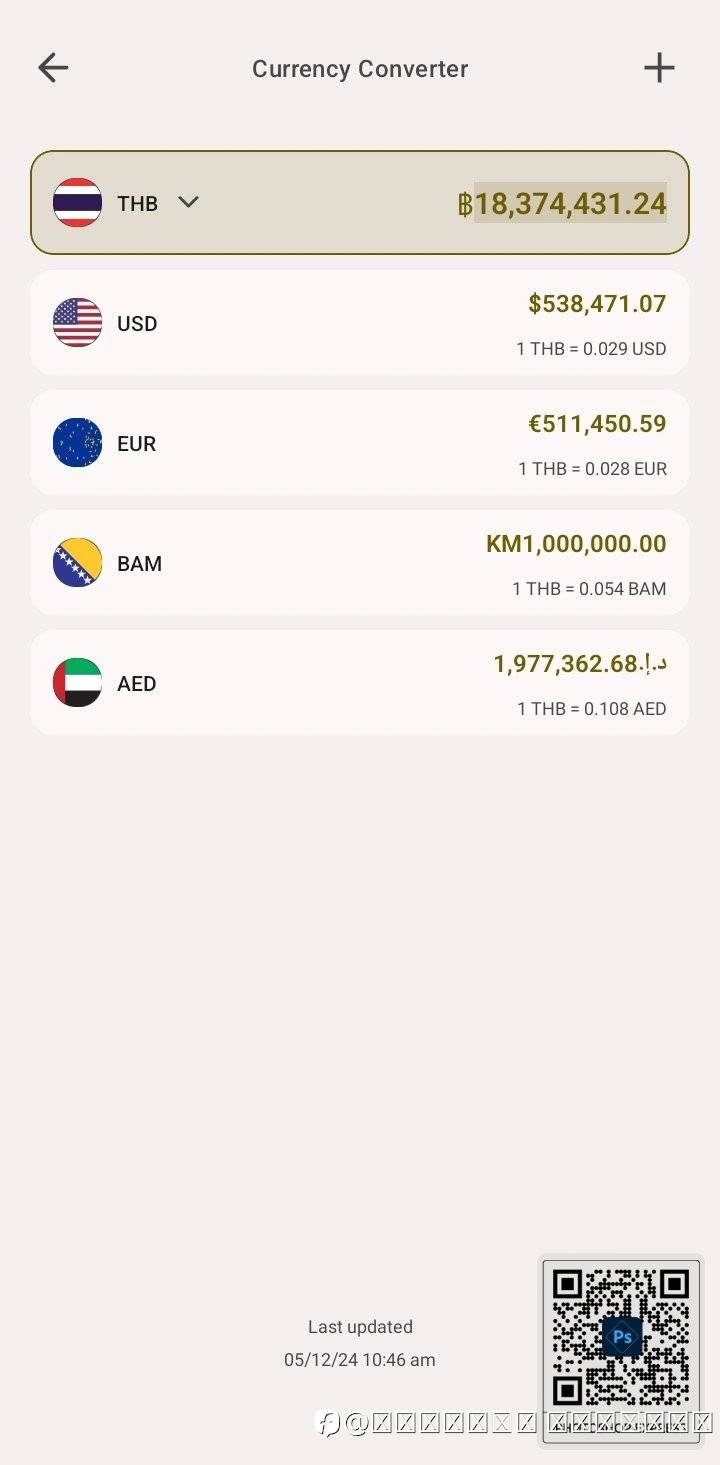The image size is (720, 1465).
Task: Open the THB currency dropdown
Action: 188,202
